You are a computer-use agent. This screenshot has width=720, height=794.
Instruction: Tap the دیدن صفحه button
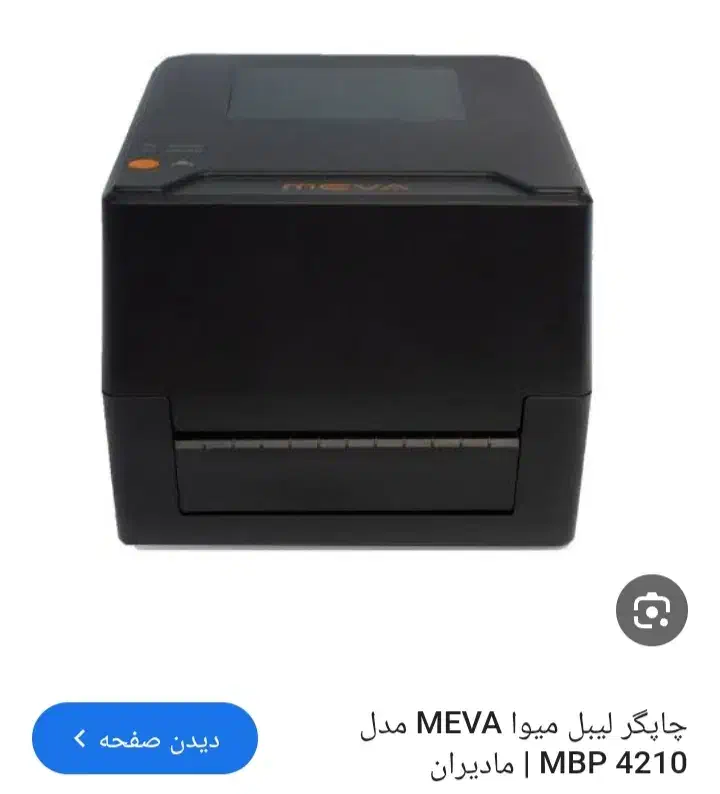click(145, 739)
